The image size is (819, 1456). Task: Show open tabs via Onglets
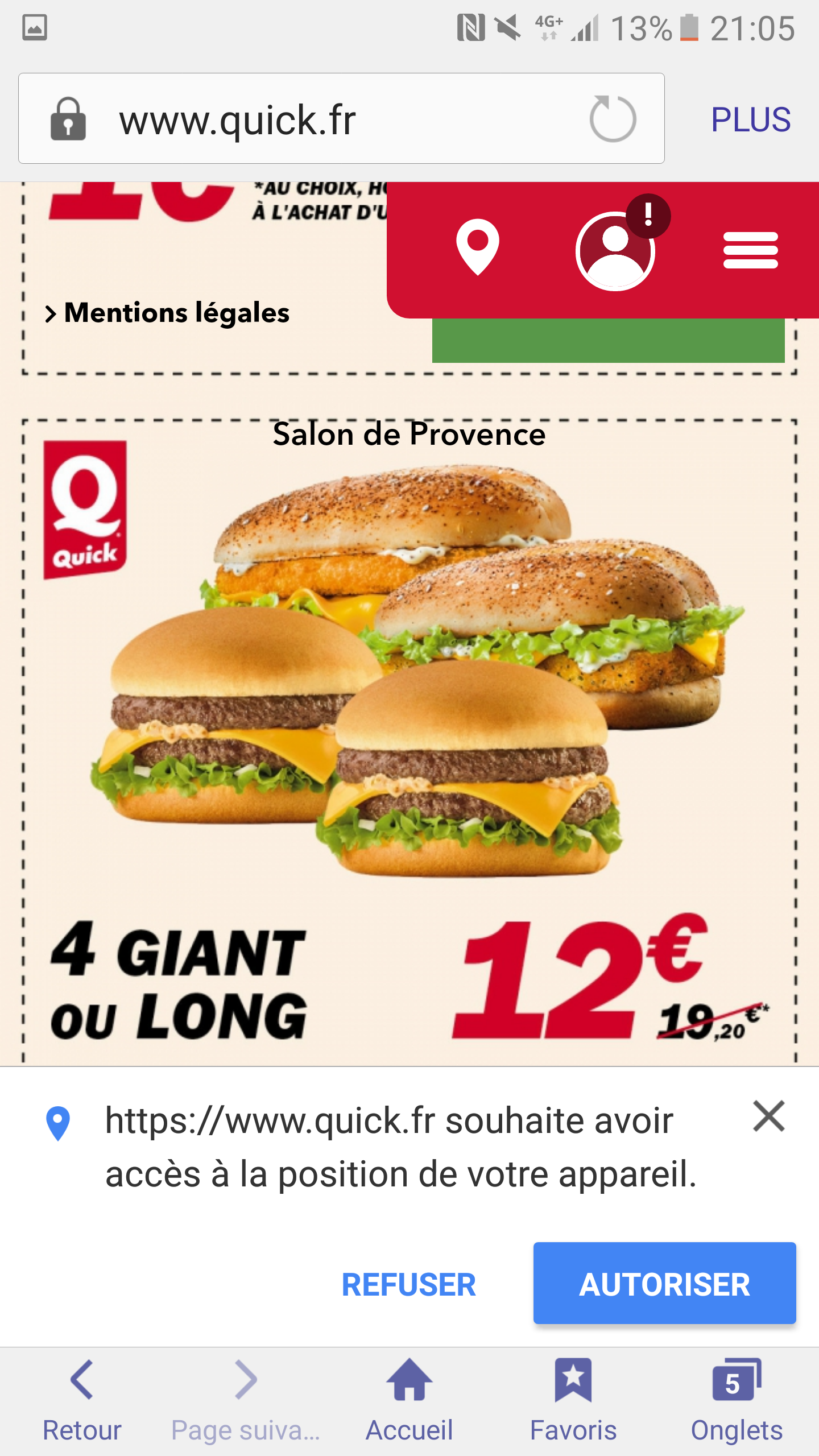pyautogui.click(x=737, y=1400)
